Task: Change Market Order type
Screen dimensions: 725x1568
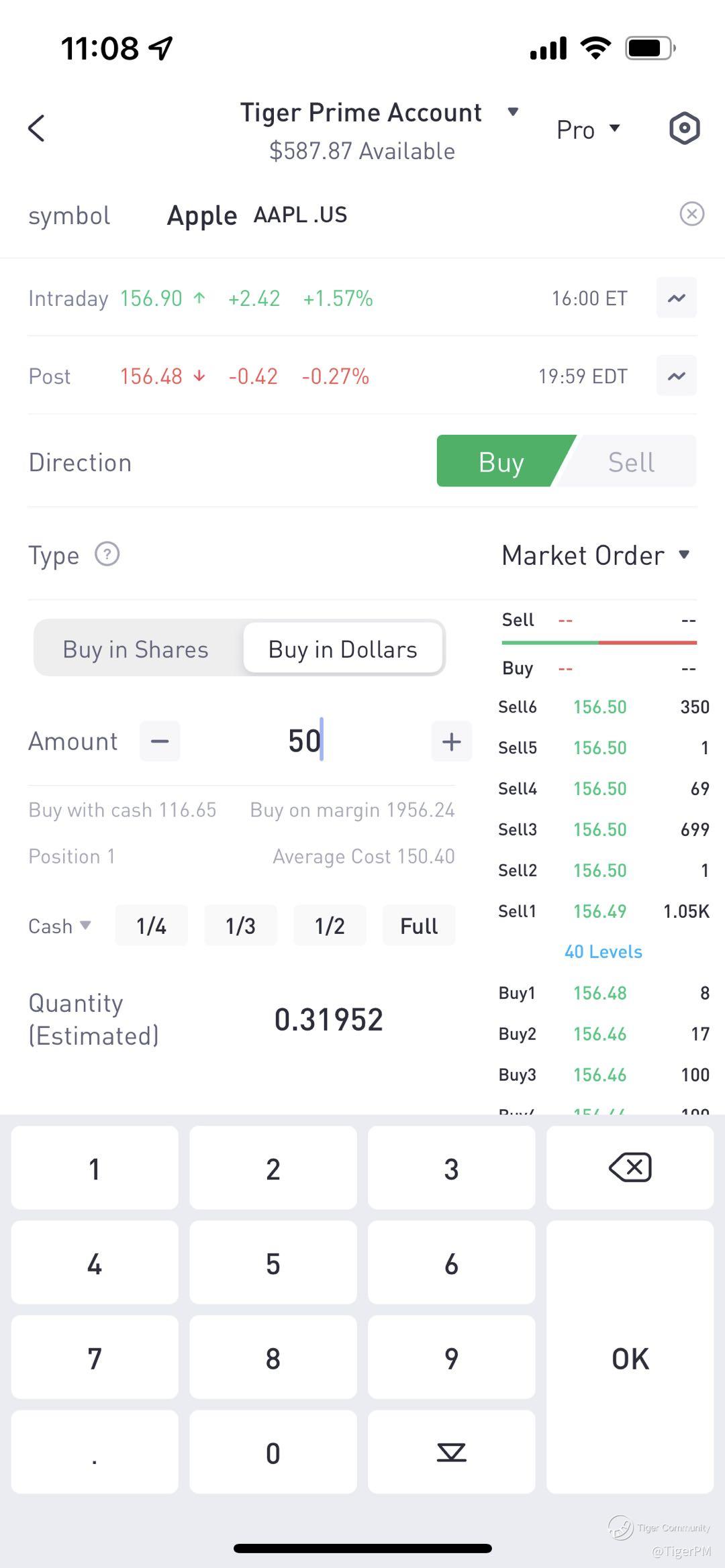Action: click(595, 556)
